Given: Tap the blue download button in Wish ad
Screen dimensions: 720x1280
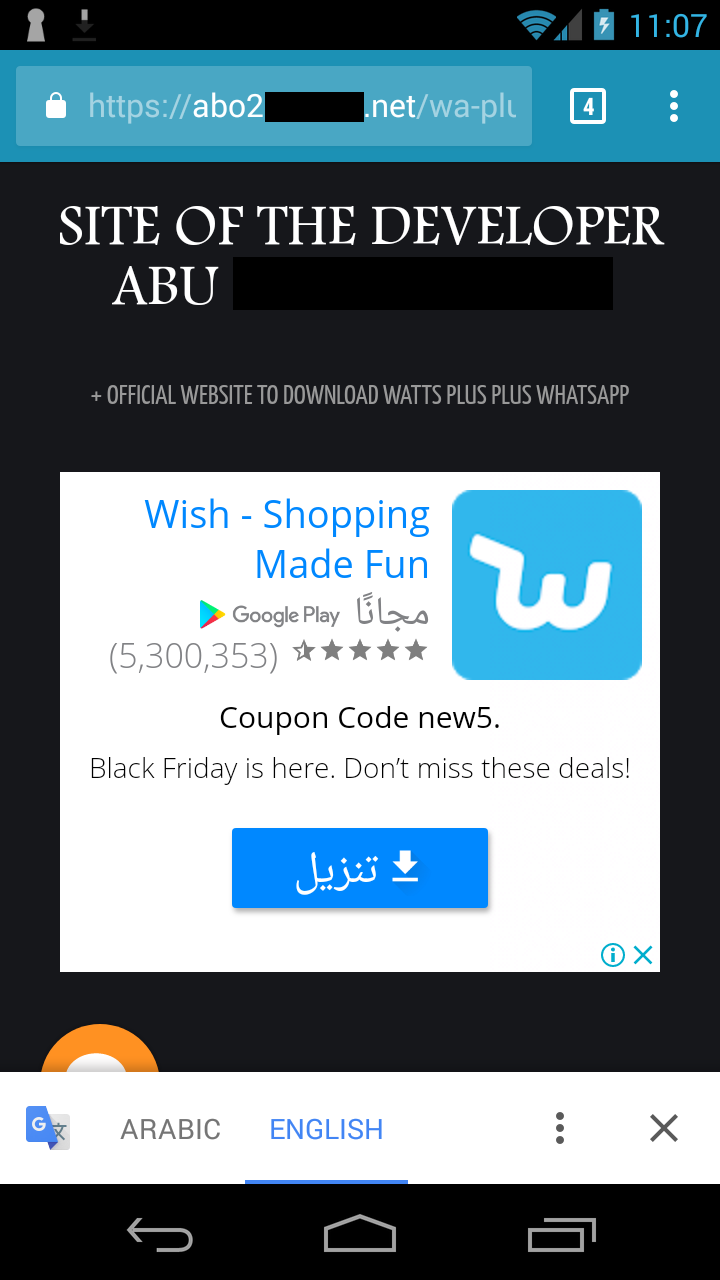Looking at the screenshot, I should 360,868.
